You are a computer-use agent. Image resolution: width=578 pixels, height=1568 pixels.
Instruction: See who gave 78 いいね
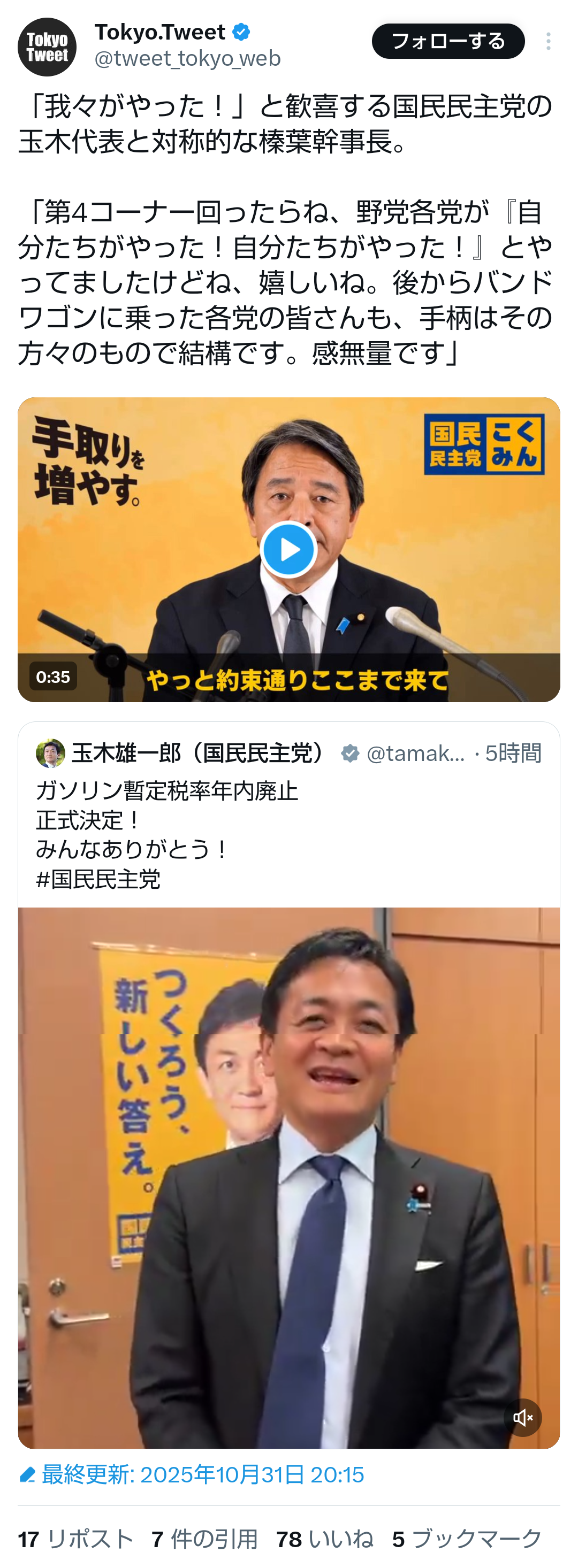pyautogui.click(x=324, y=1539)
